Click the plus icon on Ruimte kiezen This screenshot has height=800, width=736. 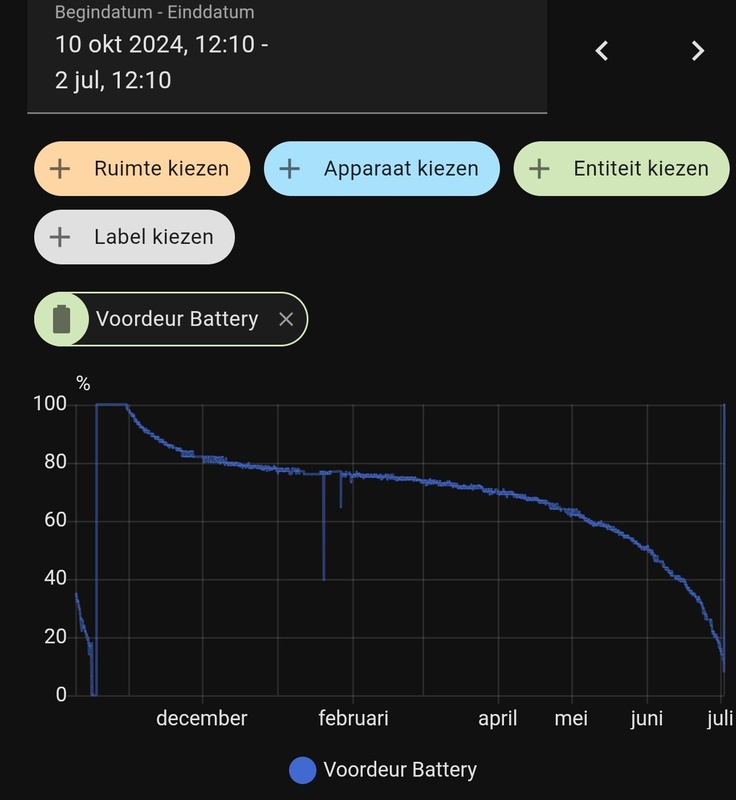pos(61,168)
